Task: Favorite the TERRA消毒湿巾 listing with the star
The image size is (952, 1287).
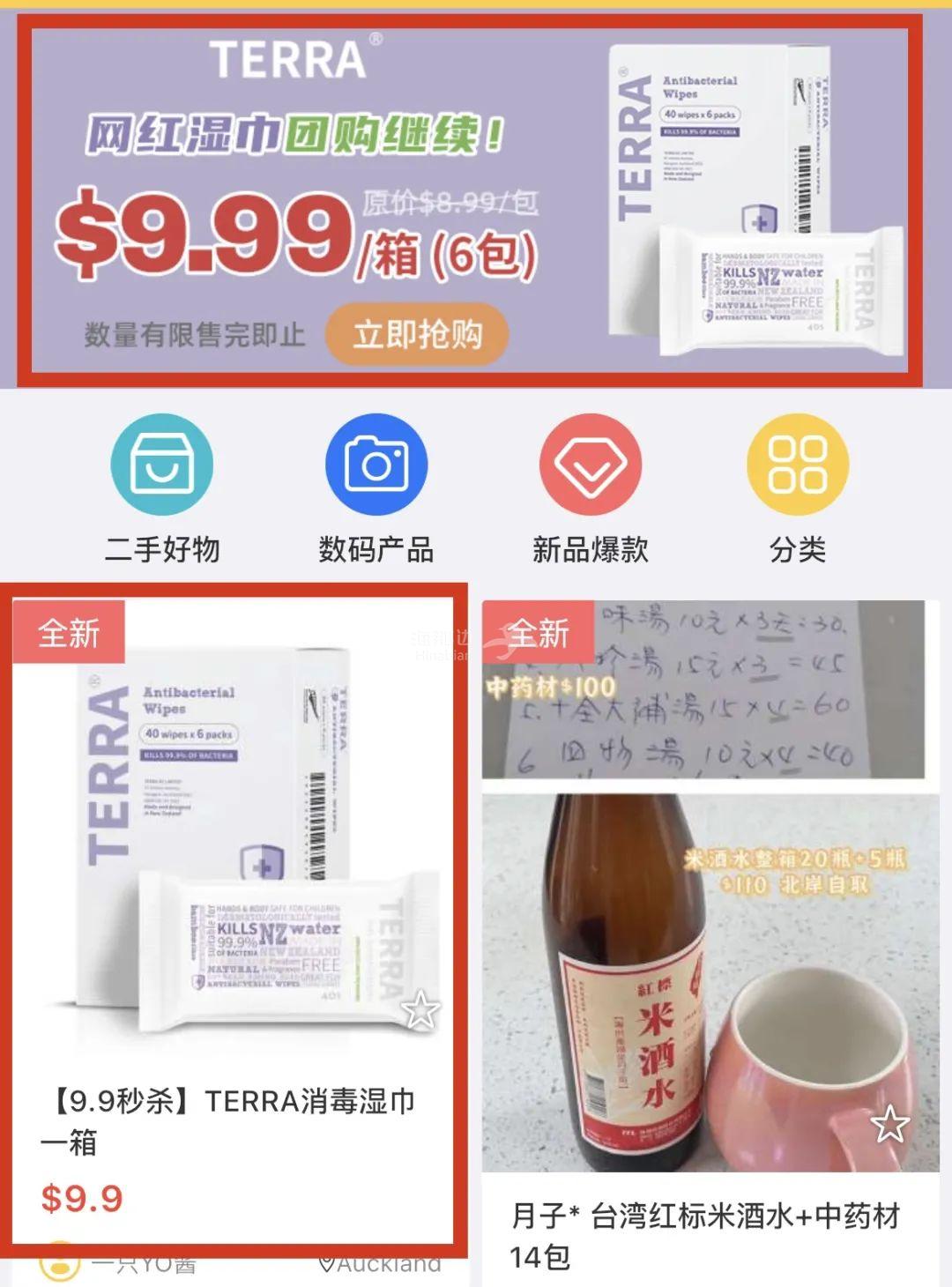Action: (420, 1010)
